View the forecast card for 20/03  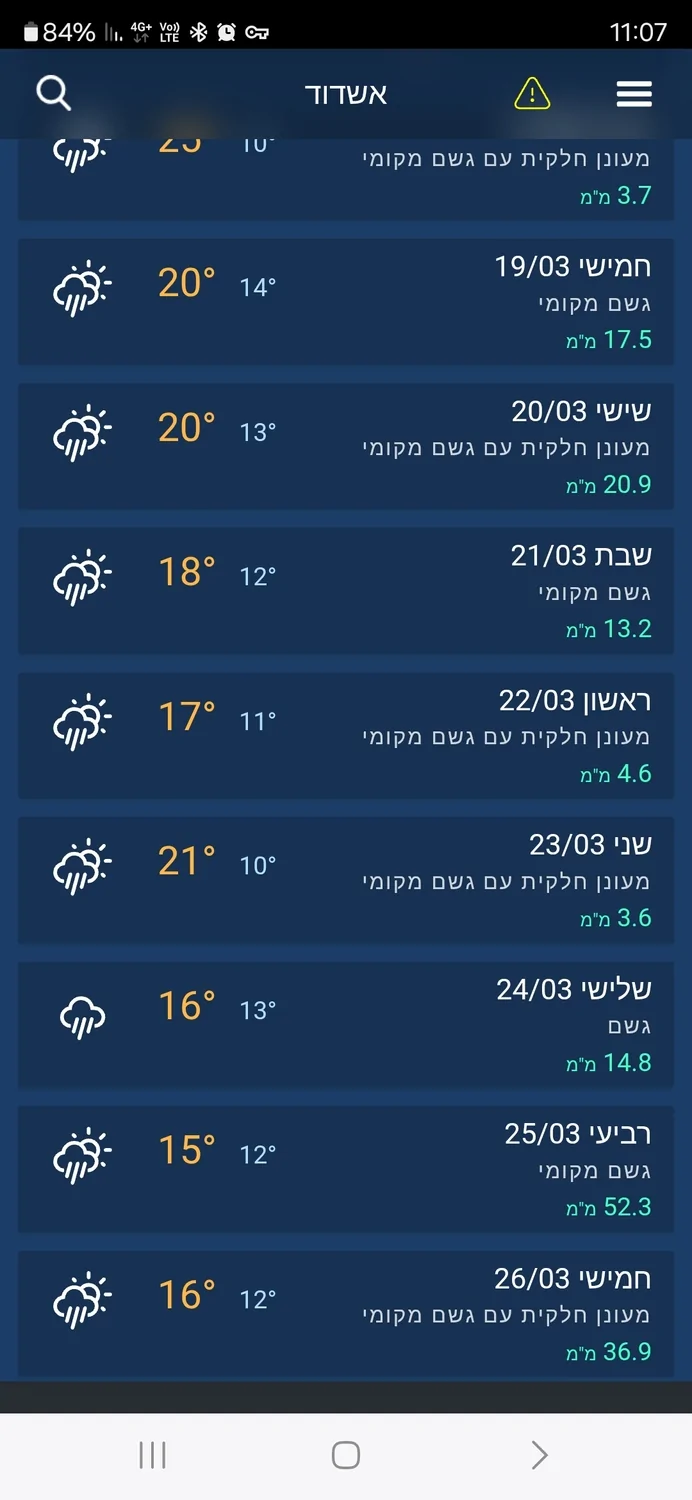(x=346, y=446)
